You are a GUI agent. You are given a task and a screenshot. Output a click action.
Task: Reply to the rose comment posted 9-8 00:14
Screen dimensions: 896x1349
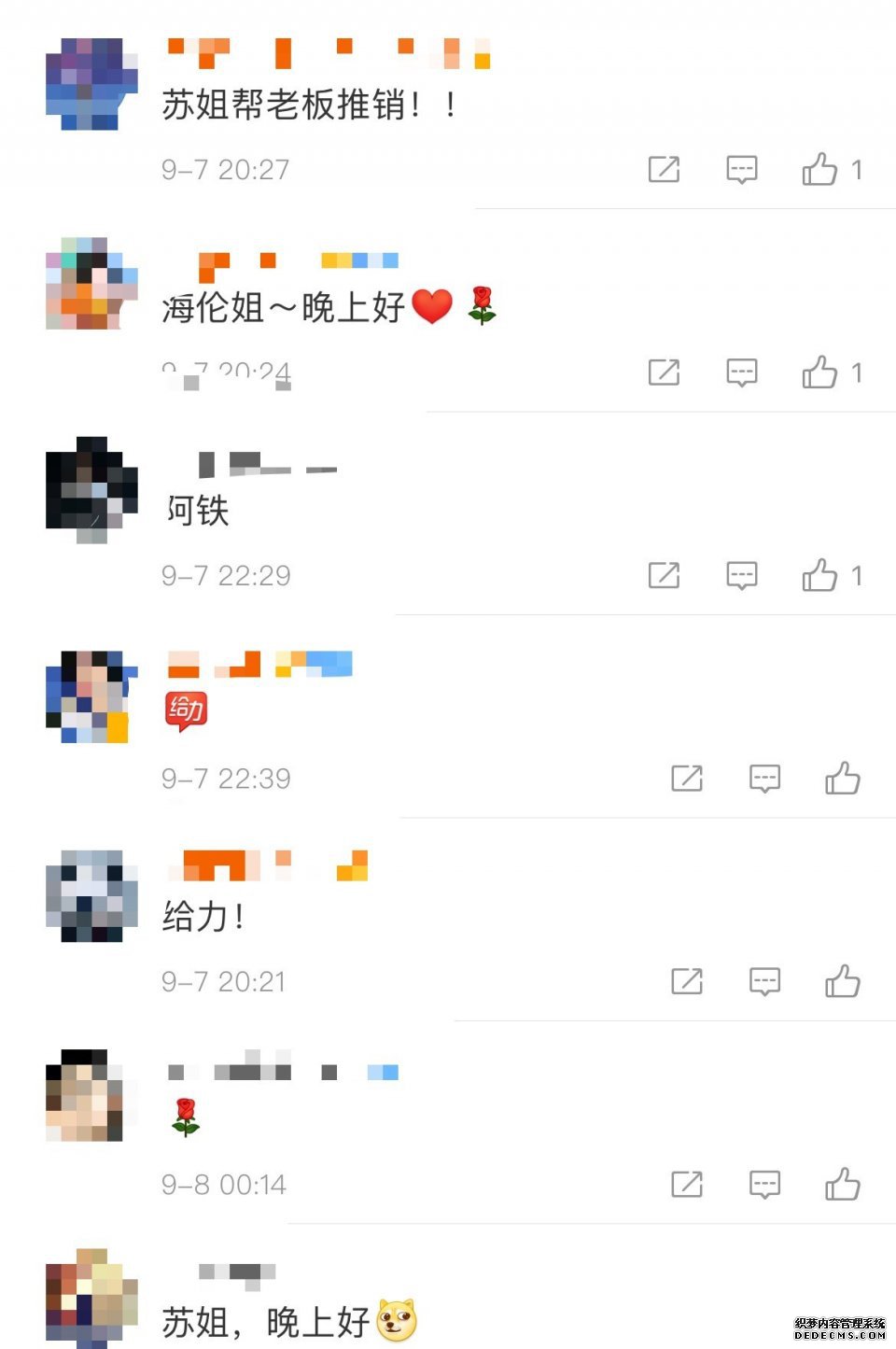tap(764, 1185)
